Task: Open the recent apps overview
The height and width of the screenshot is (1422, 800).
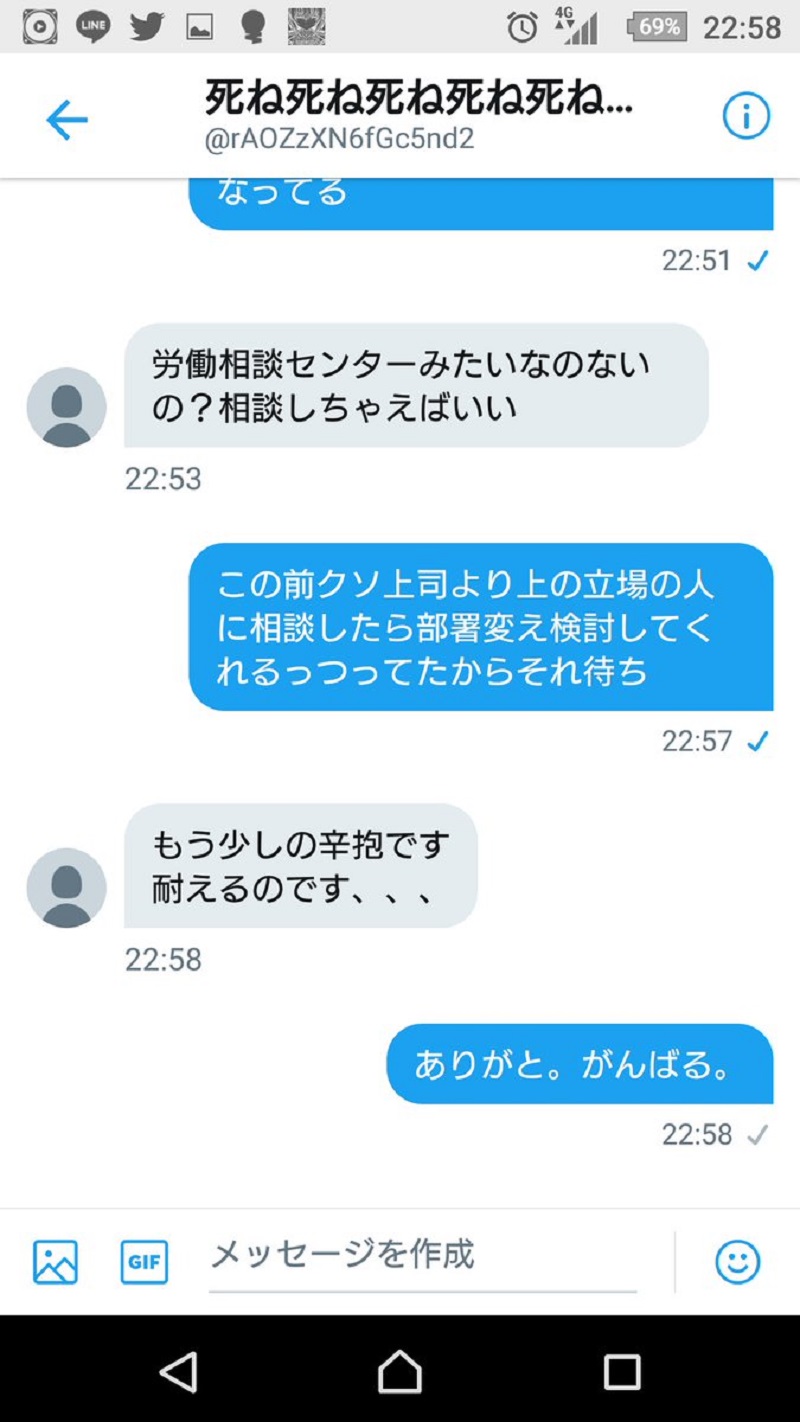Action: 622,1372
